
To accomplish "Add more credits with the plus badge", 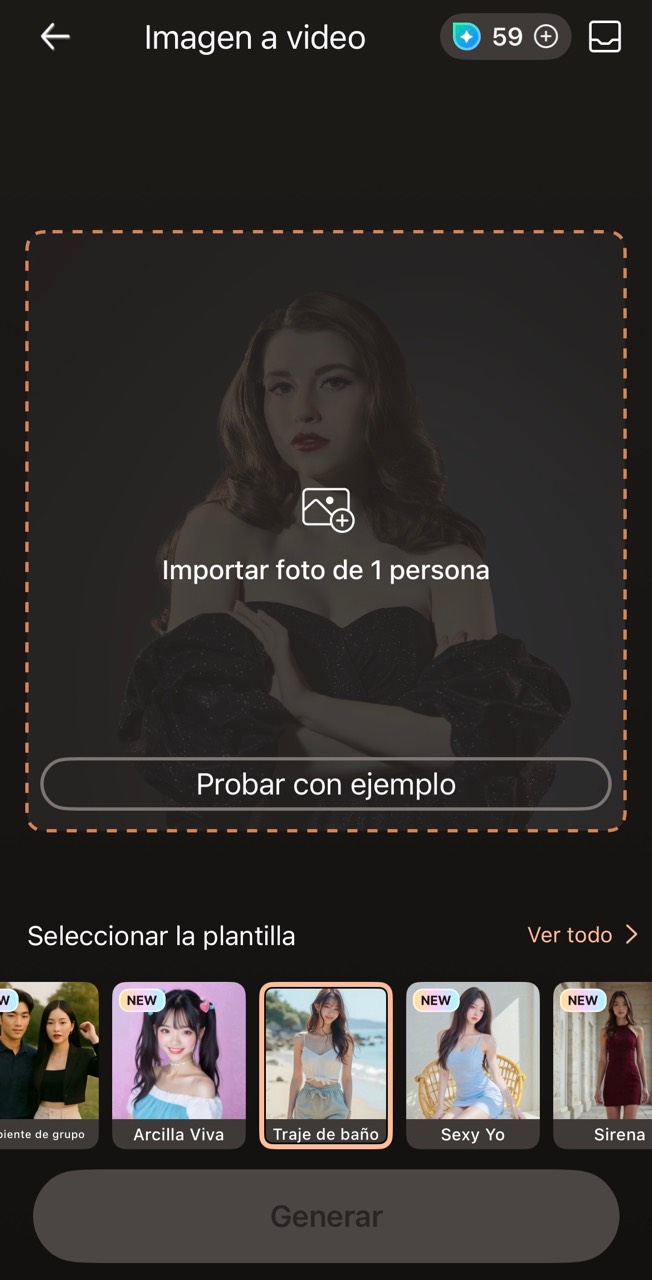I will click(x=546, y=37).
